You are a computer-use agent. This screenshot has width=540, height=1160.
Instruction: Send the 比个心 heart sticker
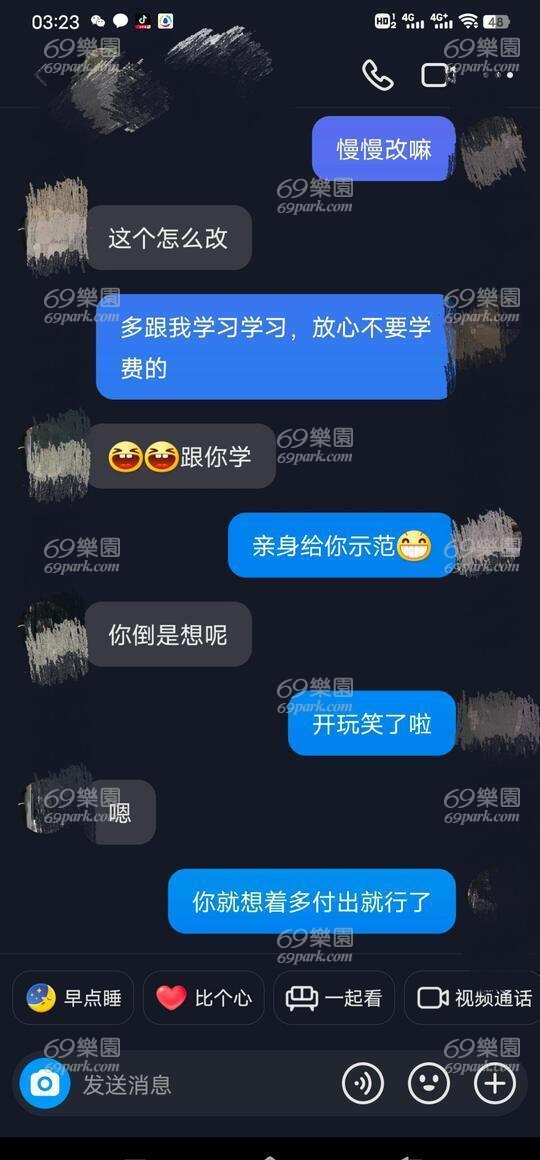[203, 998]
